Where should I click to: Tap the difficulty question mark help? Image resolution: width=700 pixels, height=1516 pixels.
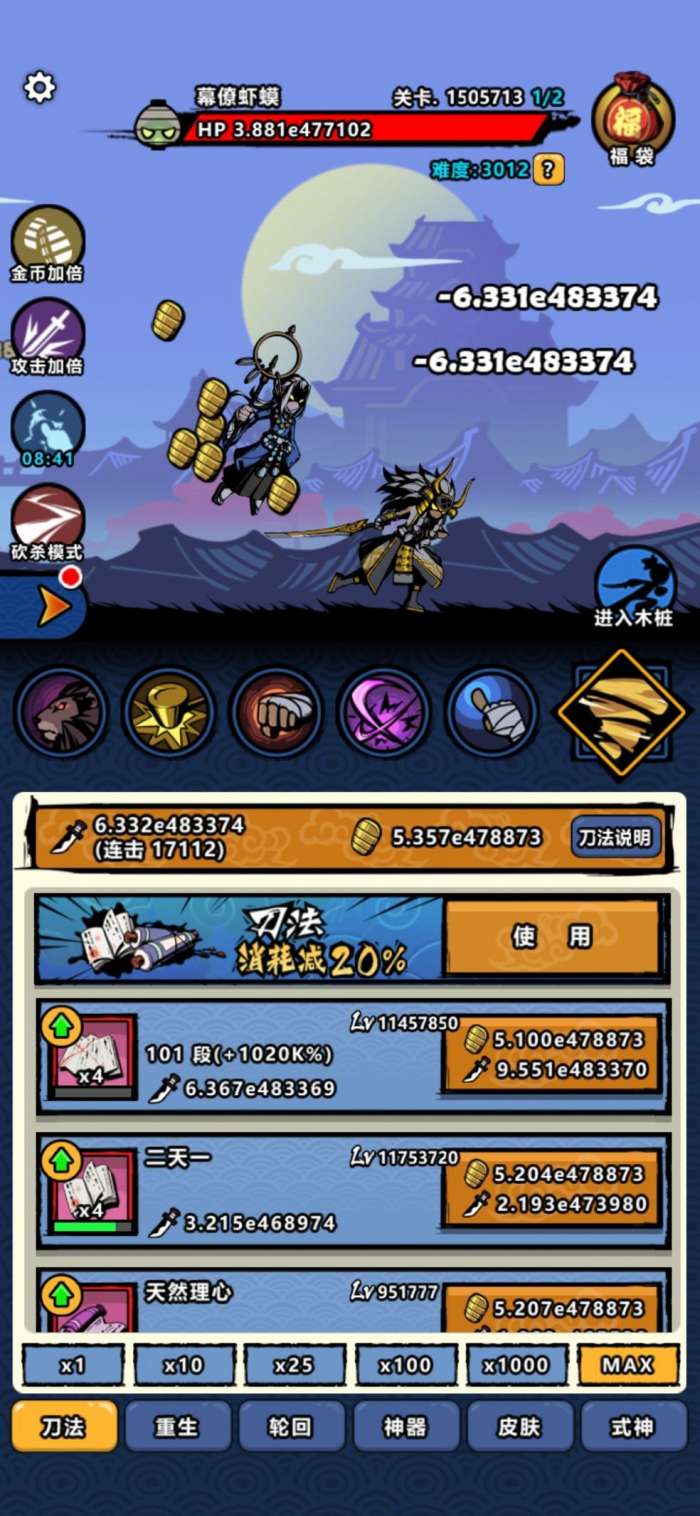[x=548, y=169]
